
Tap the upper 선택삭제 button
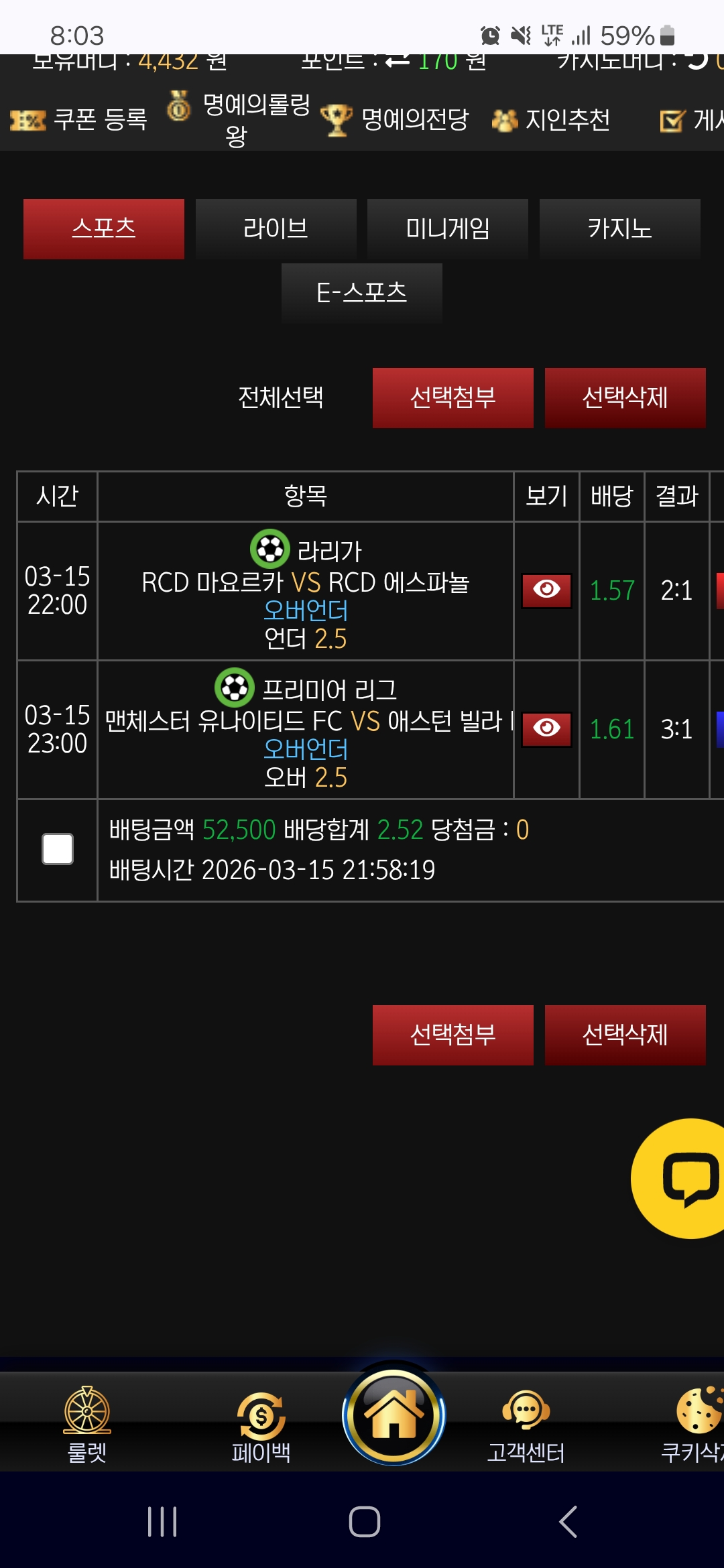pyautogui.click(x=625, y=397)
